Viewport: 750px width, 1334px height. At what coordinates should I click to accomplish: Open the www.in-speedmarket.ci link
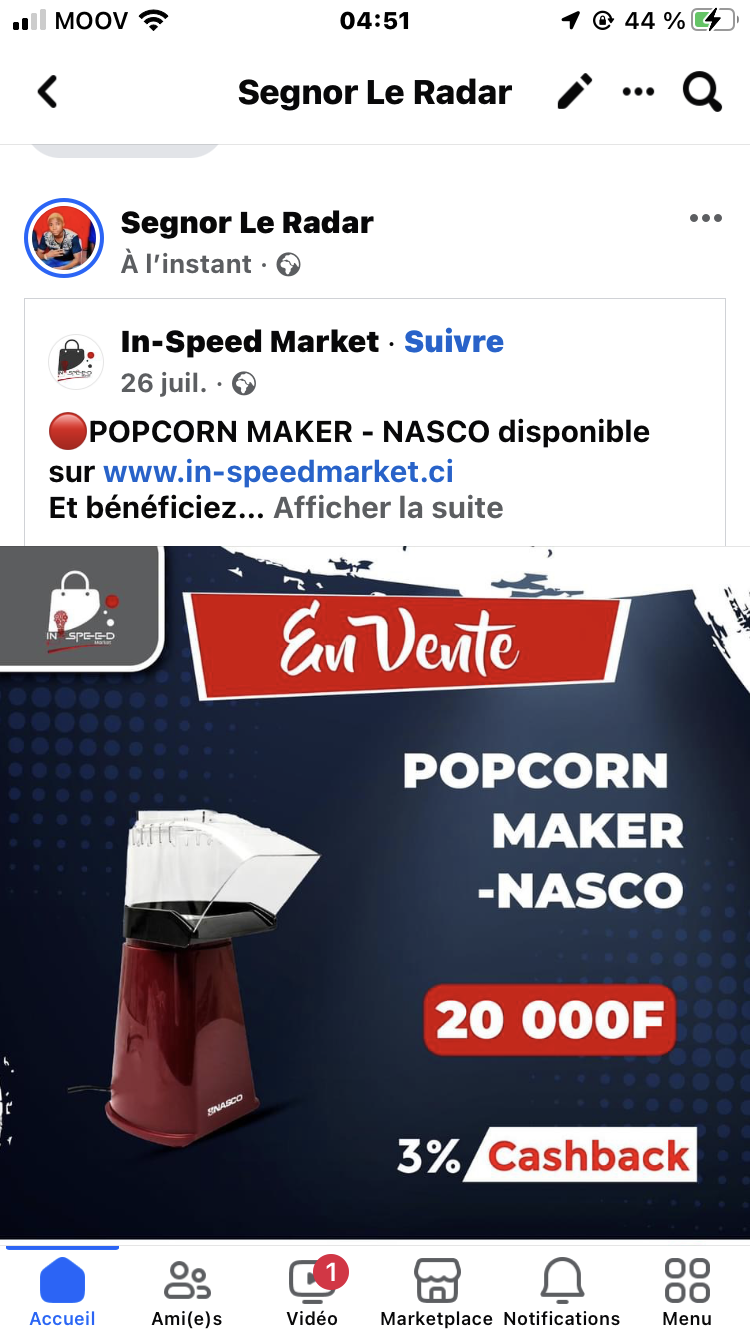click(278, 470)
